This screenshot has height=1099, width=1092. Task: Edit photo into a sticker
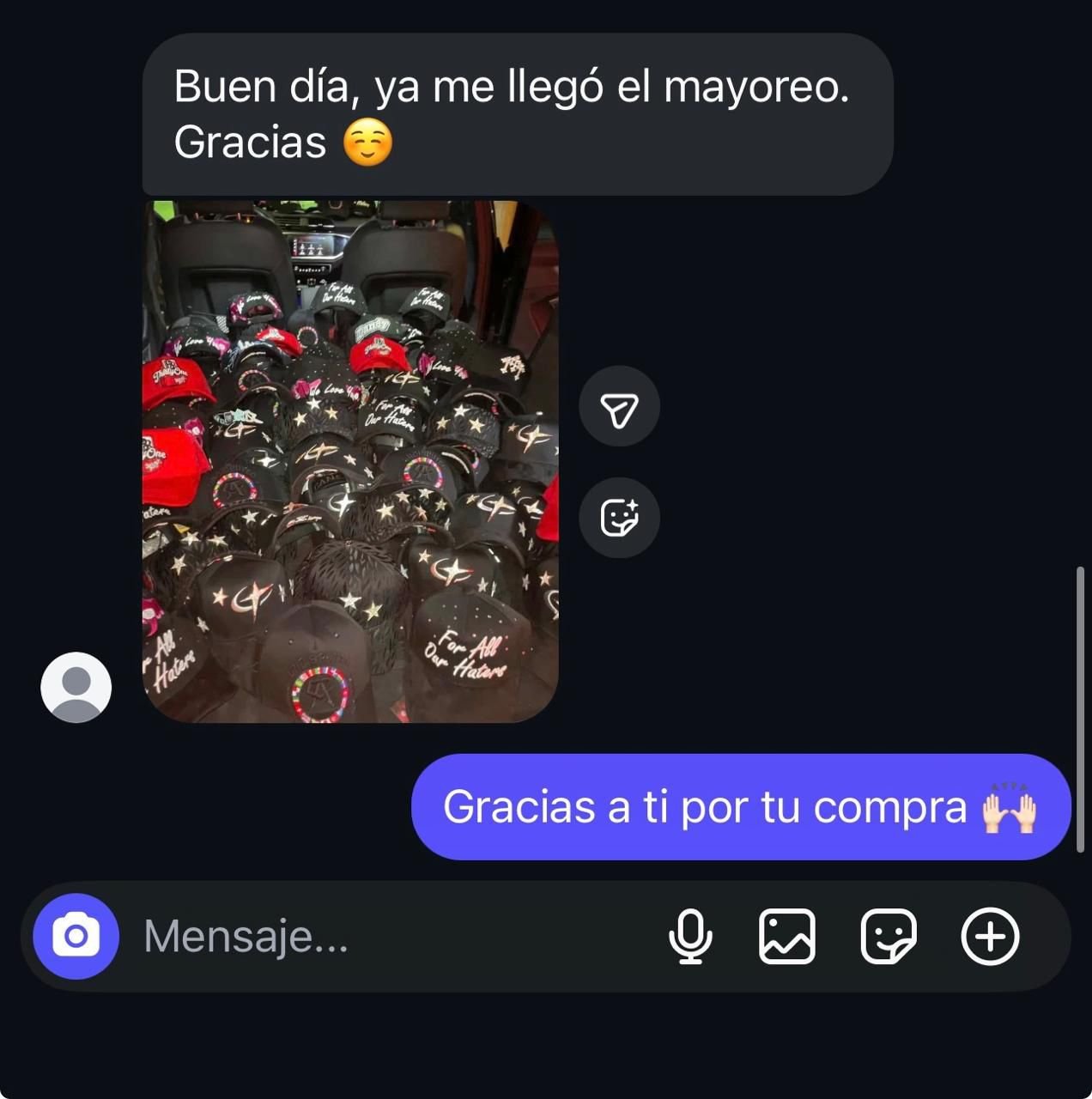619,518
